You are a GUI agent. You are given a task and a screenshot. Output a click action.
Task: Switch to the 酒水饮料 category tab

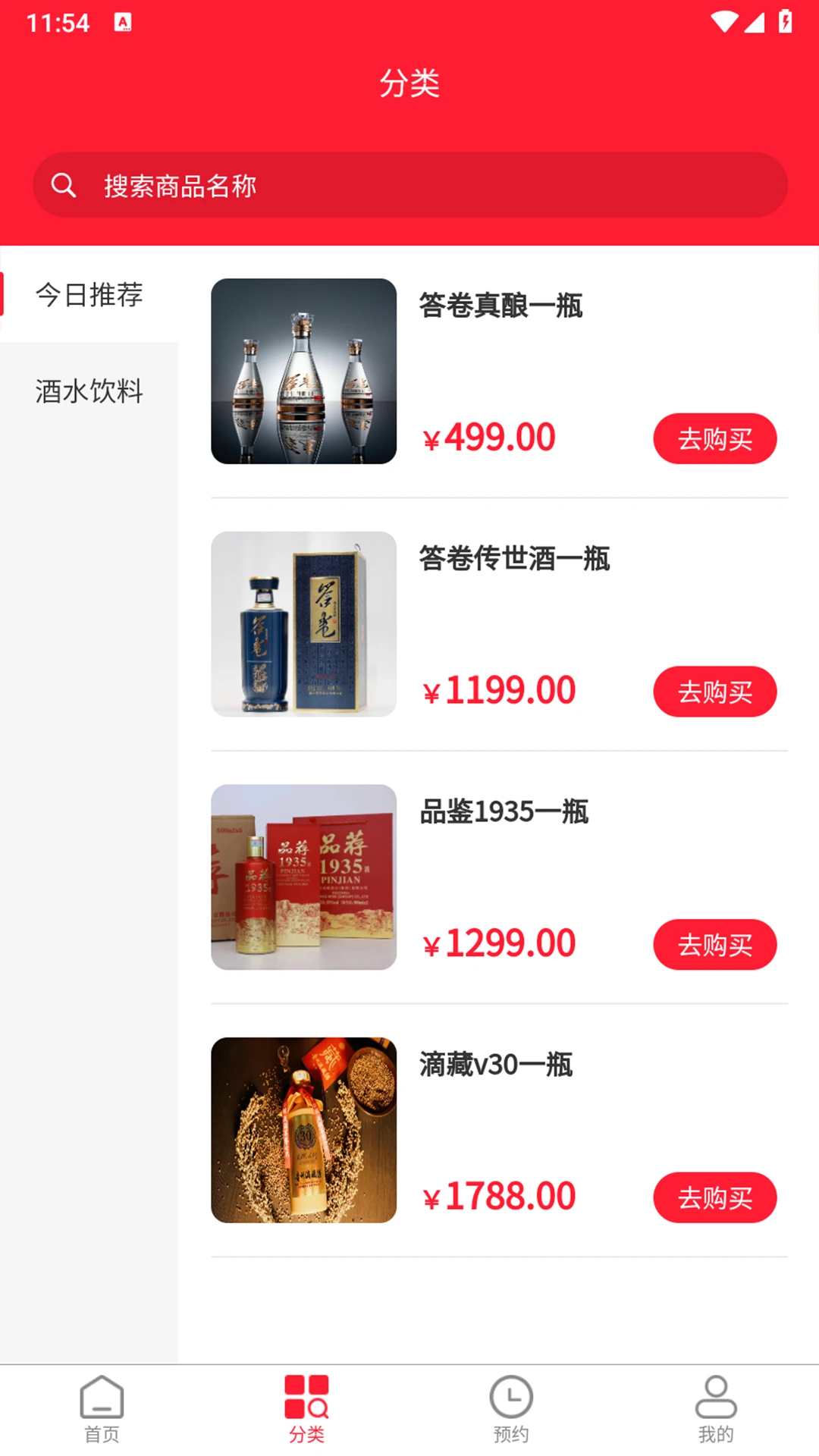(90, 391)
